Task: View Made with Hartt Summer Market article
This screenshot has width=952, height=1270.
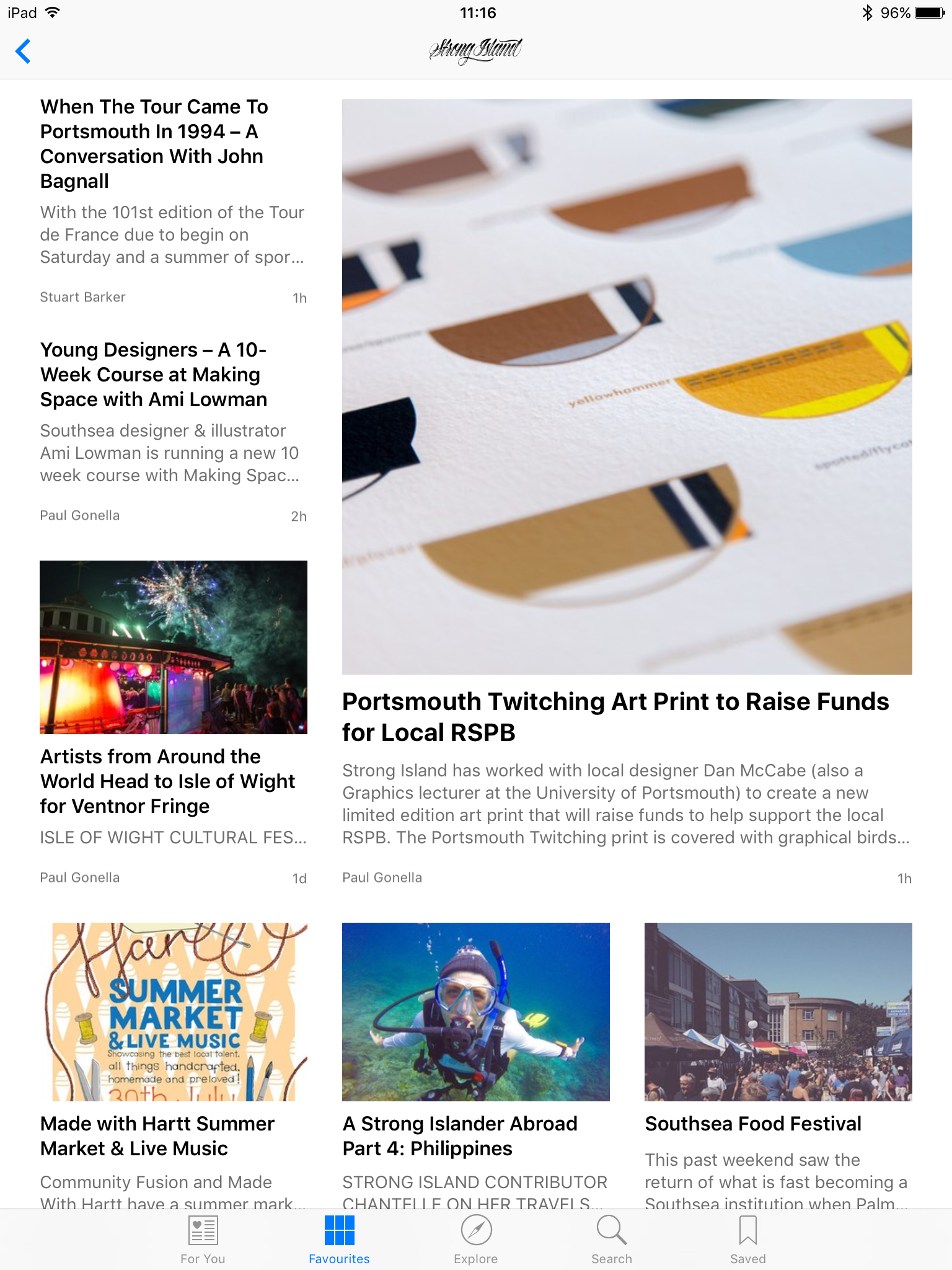Action: (x=157, y=1135)
